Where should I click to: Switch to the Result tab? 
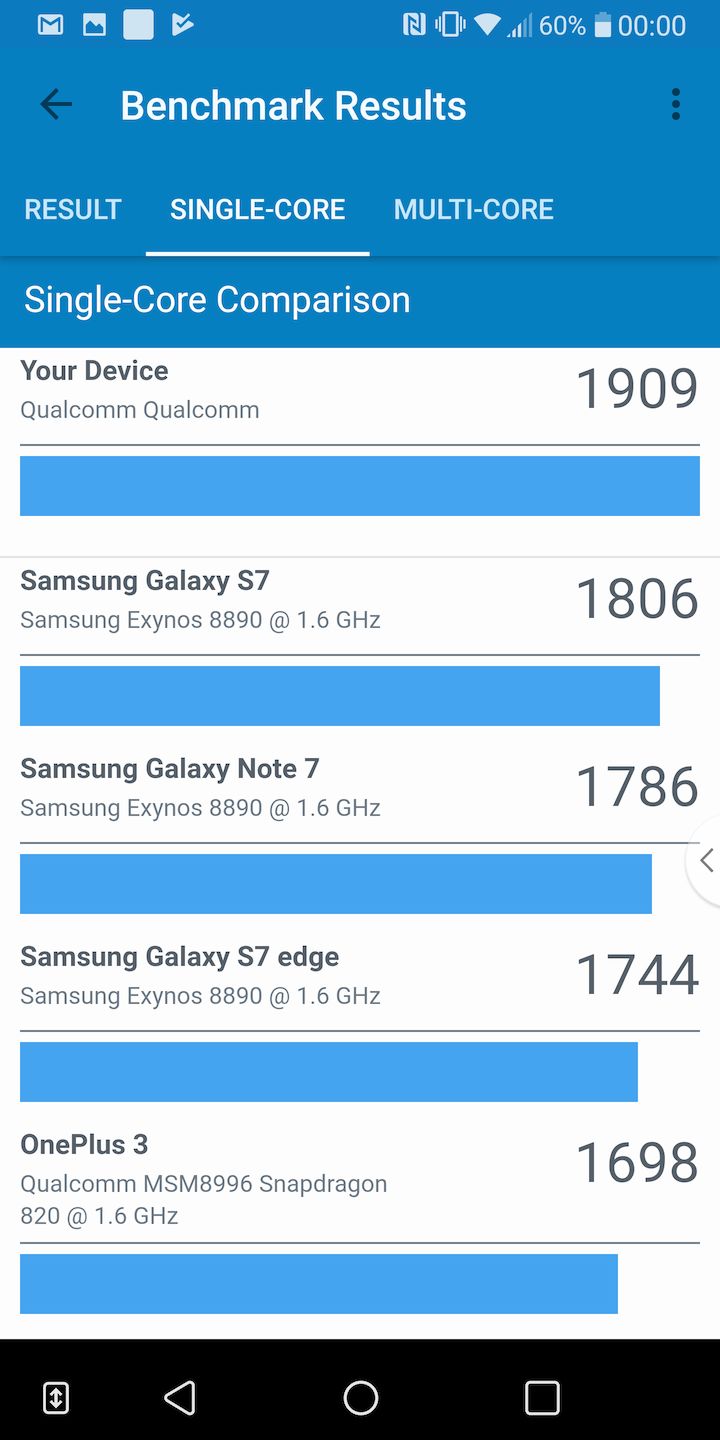click(73, 209)
